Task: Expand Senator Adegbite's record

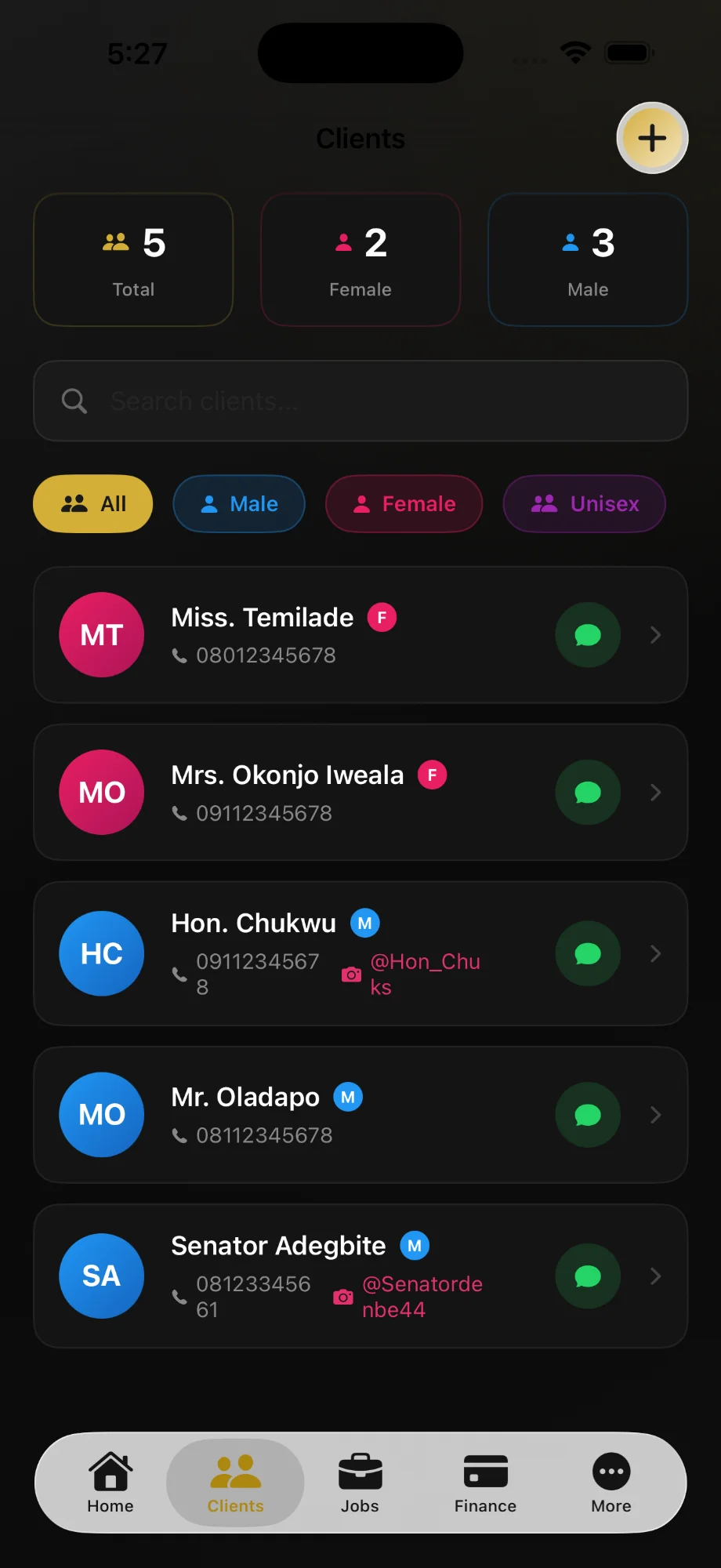Action: [656, 1276]
